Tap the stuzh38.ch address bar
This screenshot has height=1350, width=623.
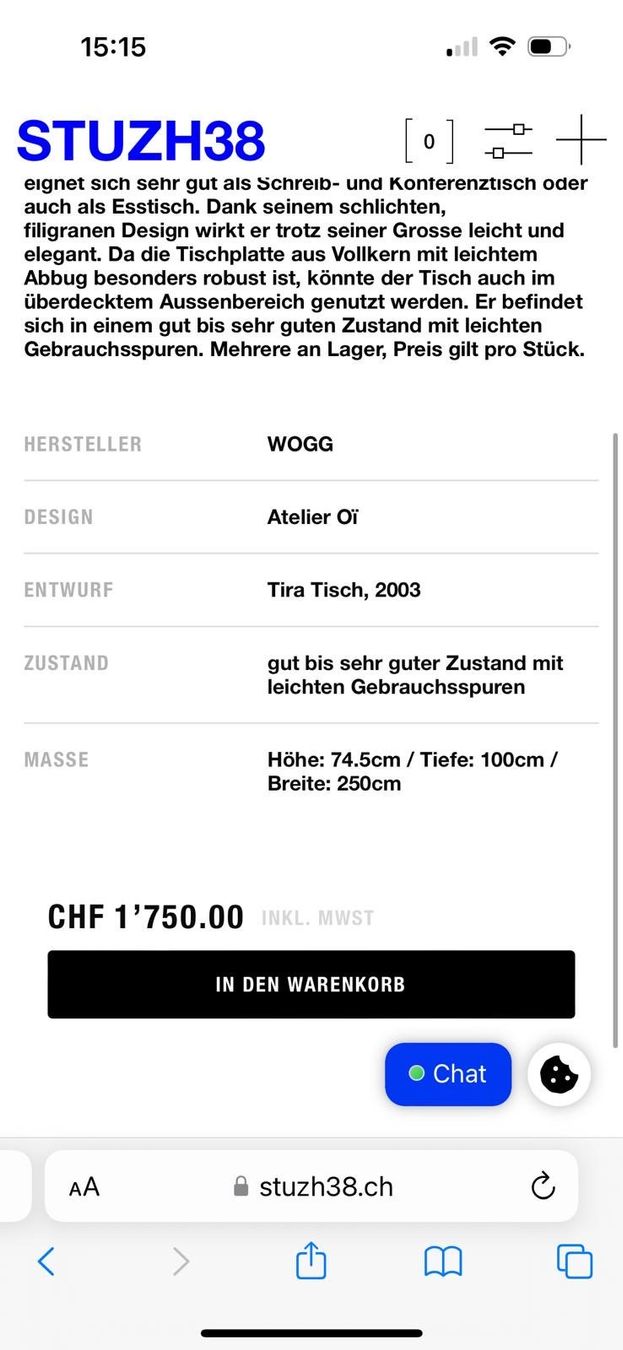pos(313,1187)
